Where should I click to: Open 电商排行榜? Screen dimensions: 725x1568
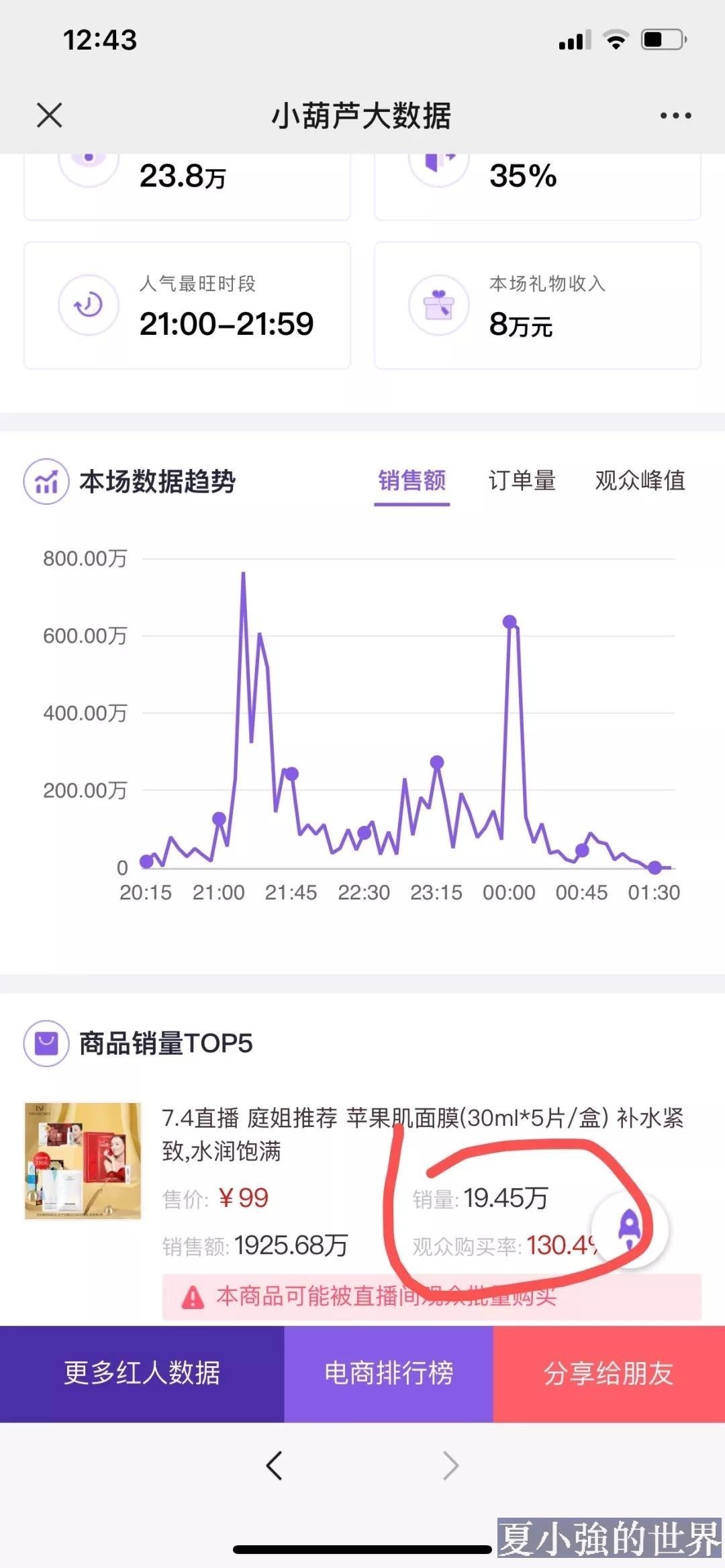[x=389, y=1373]
